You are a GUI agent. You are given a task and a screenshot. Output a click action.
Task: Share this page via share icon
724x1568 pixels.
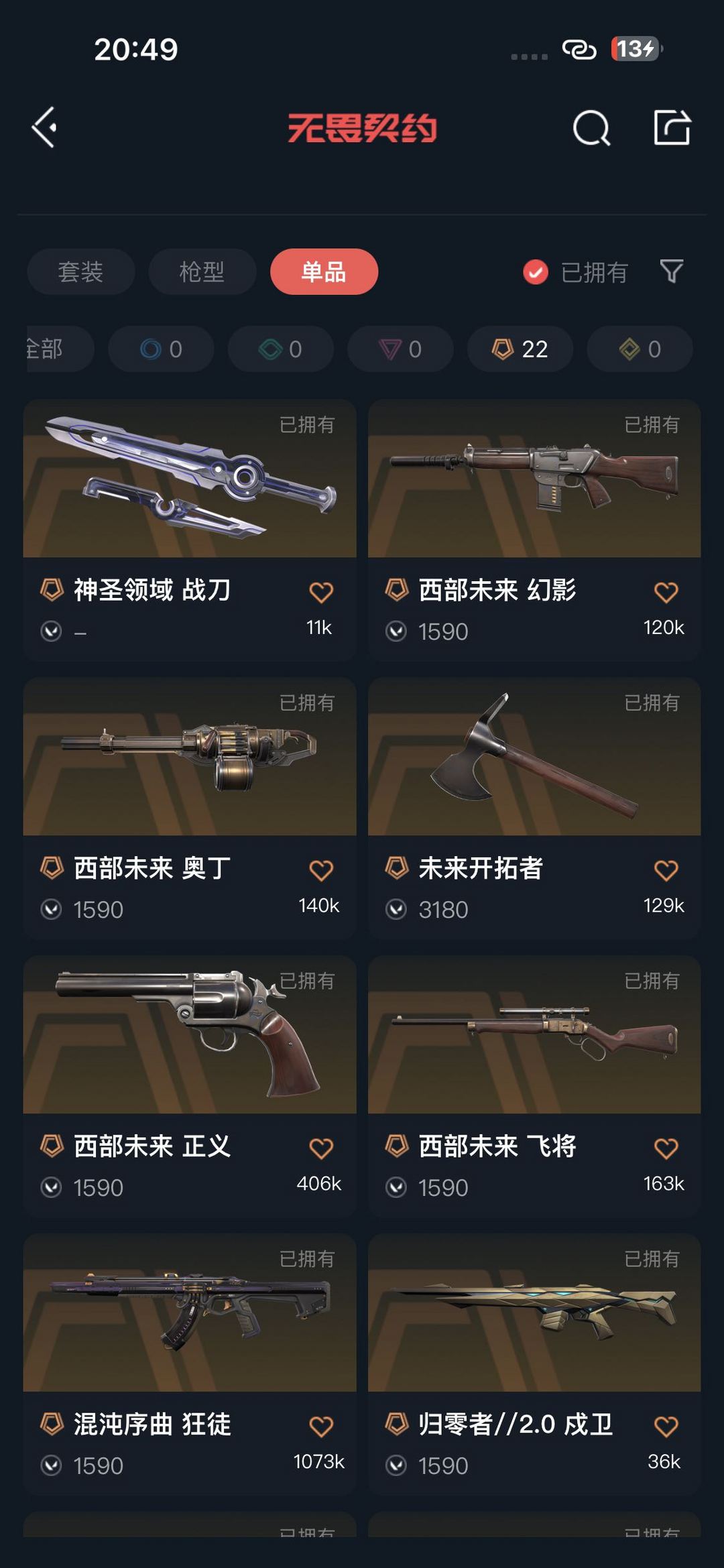point(672,127)
